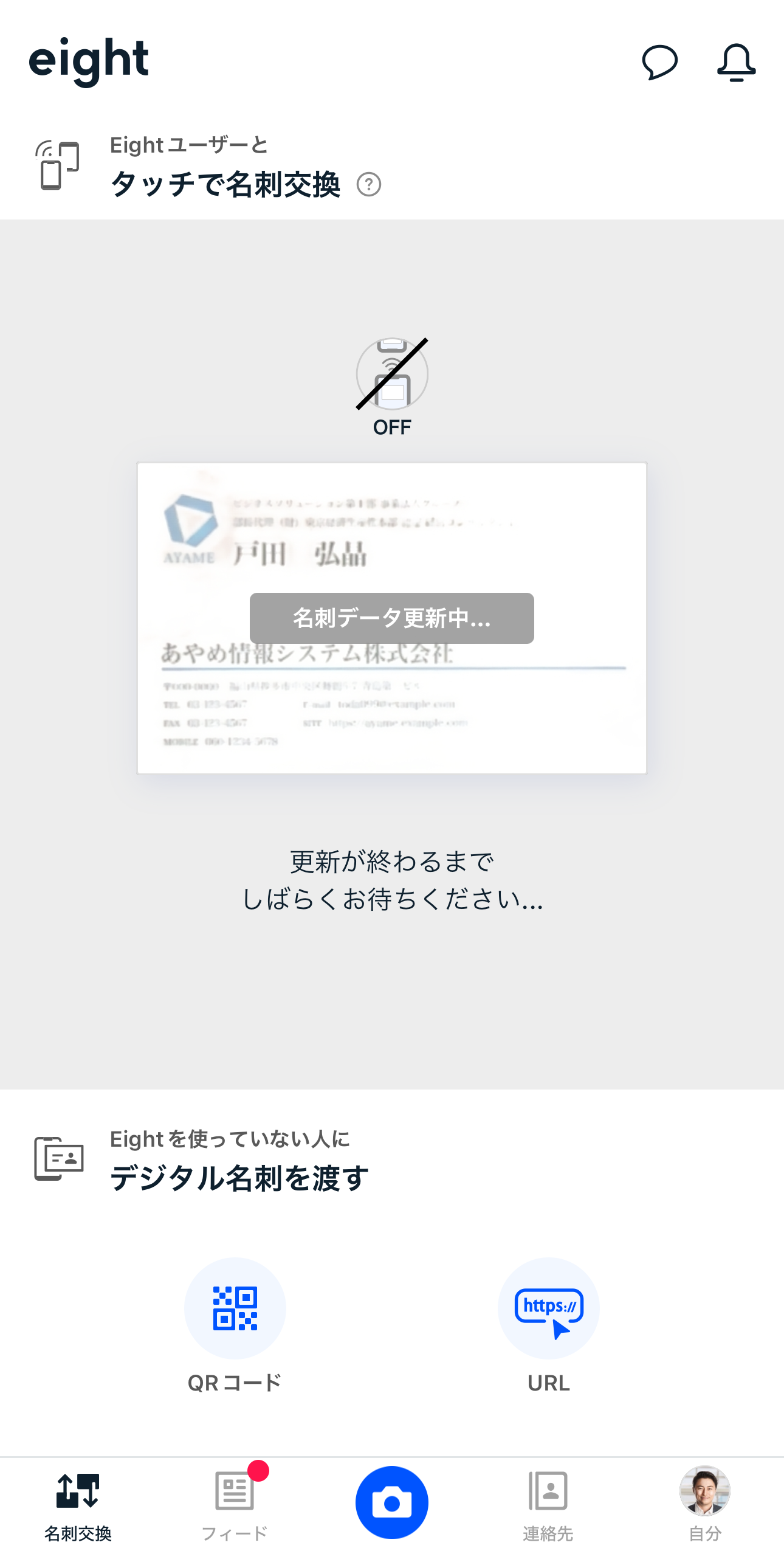
Task: Switch to the 連絡先 tab
Action: [548, 1506]
